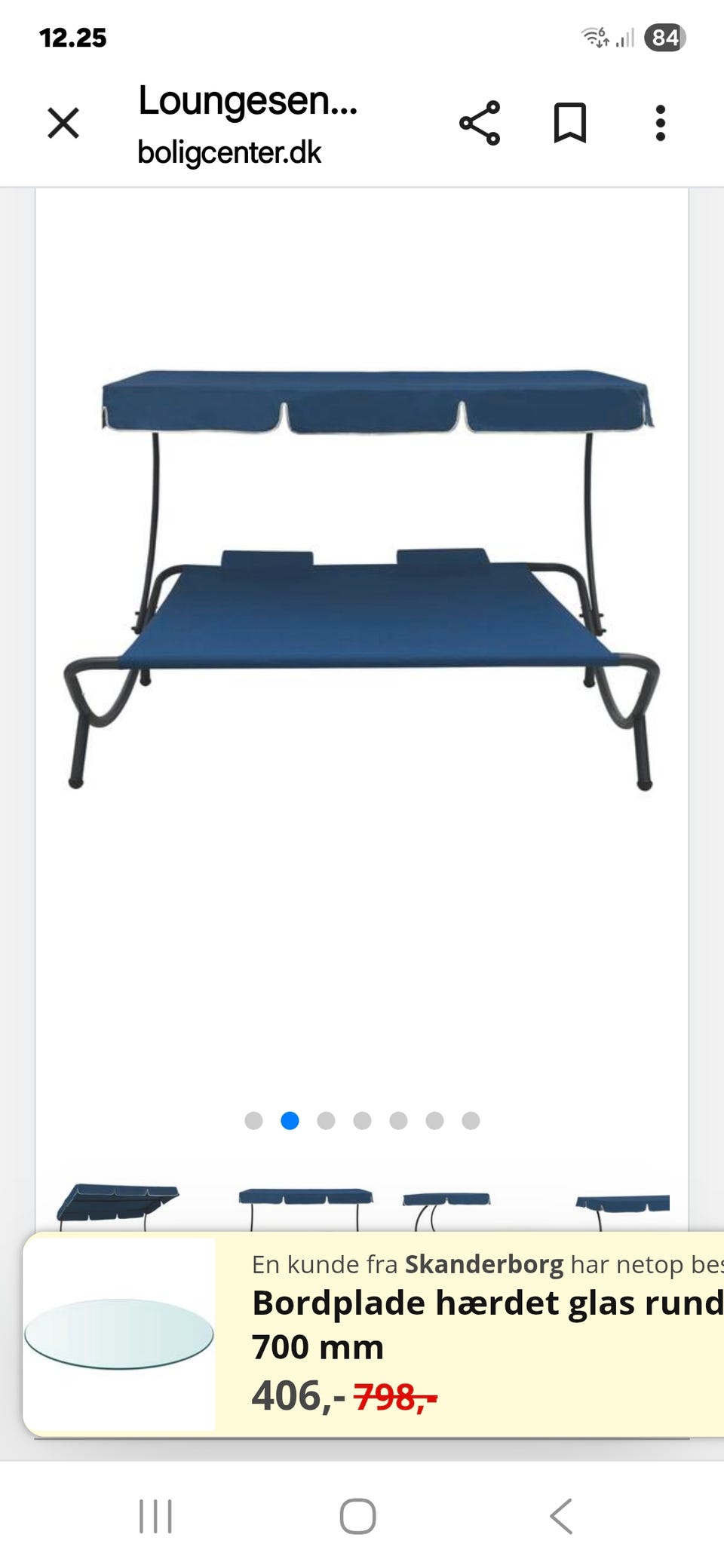Screen dimensions: 724x1568
Task: Open recent apps from navigation bar
Action: pos(156,1516)
